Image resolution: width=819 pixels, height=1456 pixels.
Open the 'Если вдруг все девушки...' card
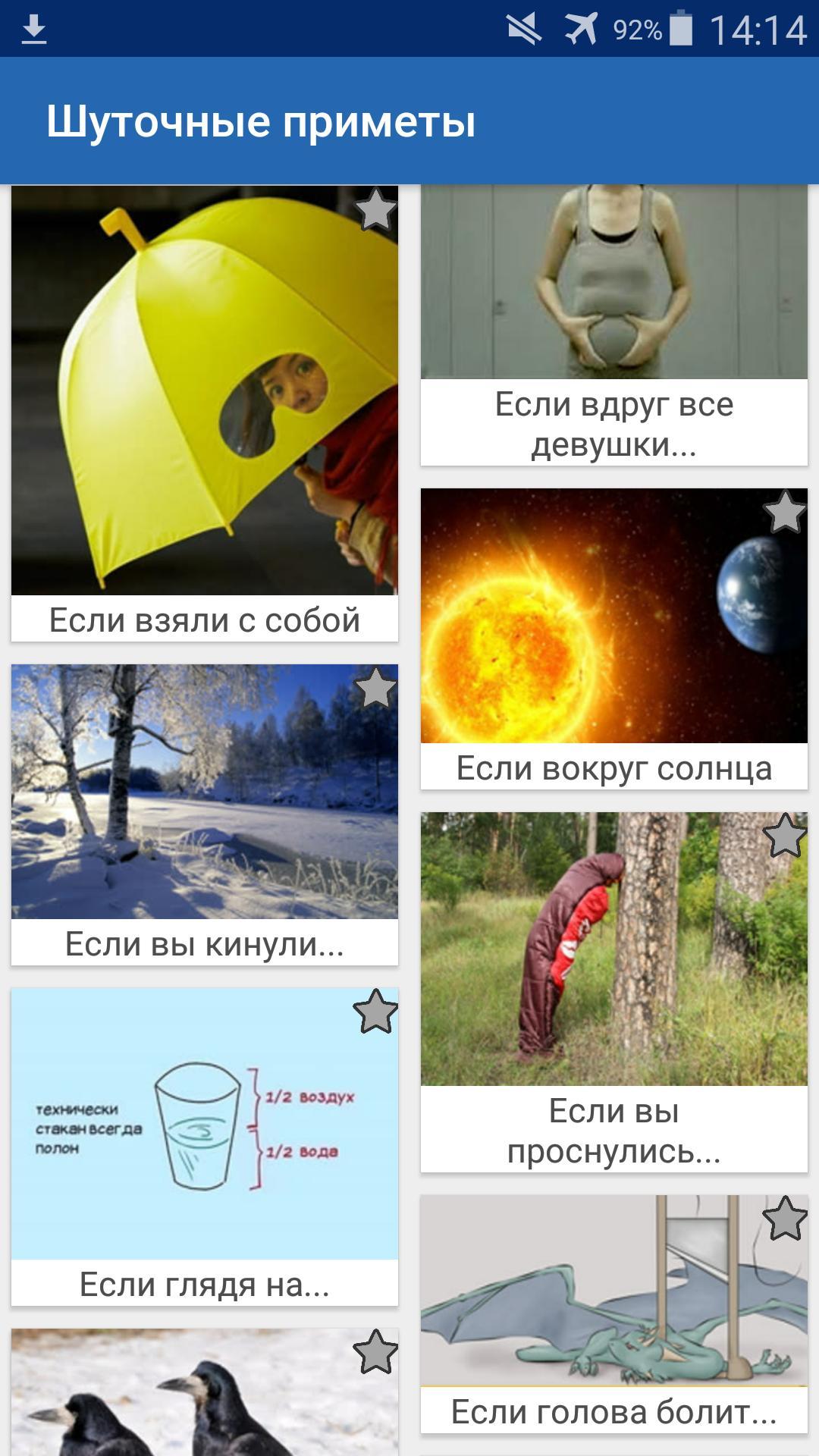[614, 326]
